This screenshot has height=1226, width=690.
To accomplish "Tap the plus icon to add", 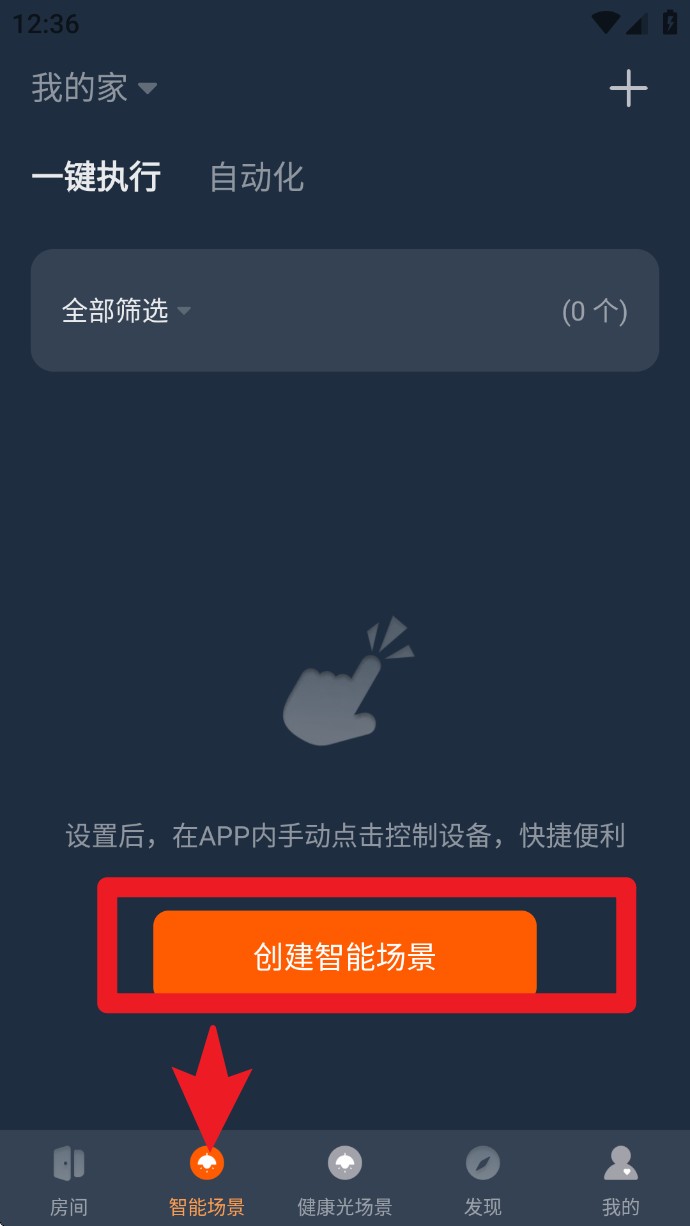I will [x=628, y=89].
